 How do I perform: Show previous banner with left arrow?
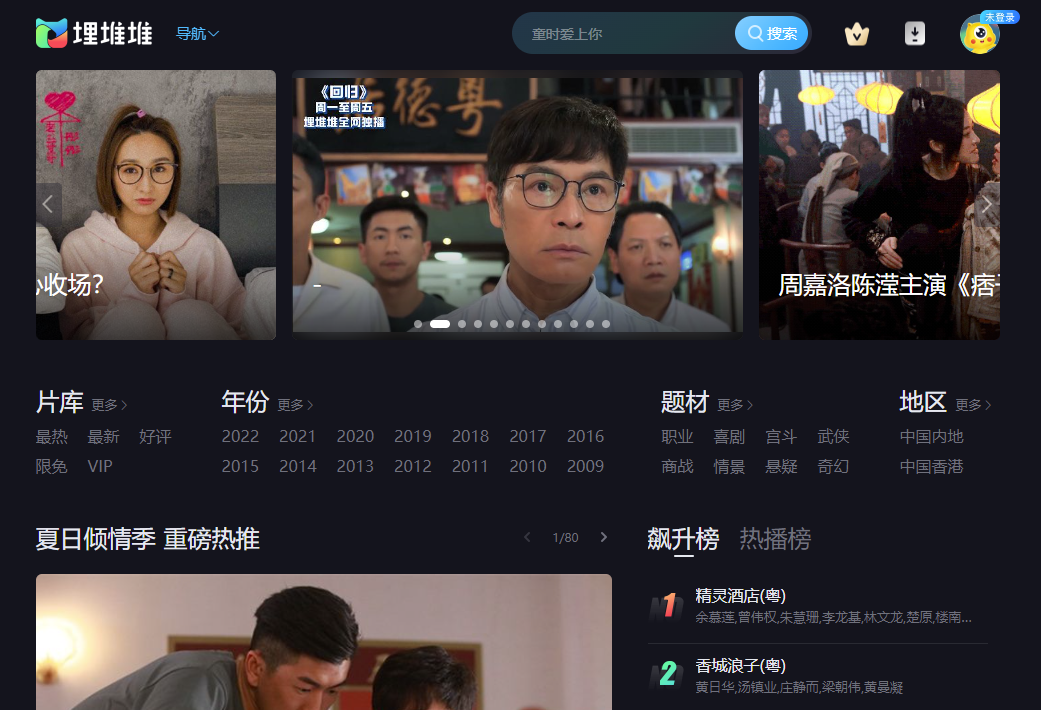48,204
